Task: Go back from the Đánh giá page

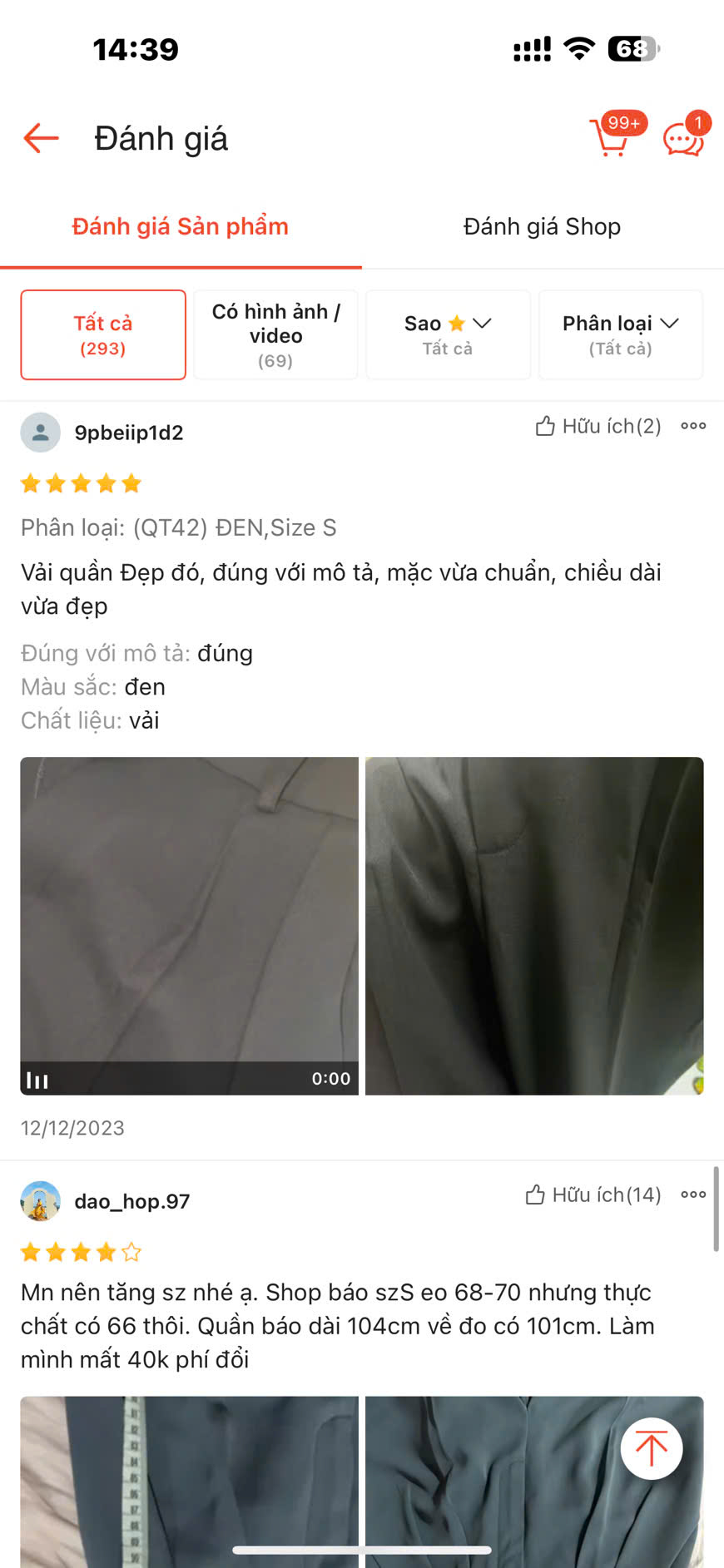Action: [41, 138]
